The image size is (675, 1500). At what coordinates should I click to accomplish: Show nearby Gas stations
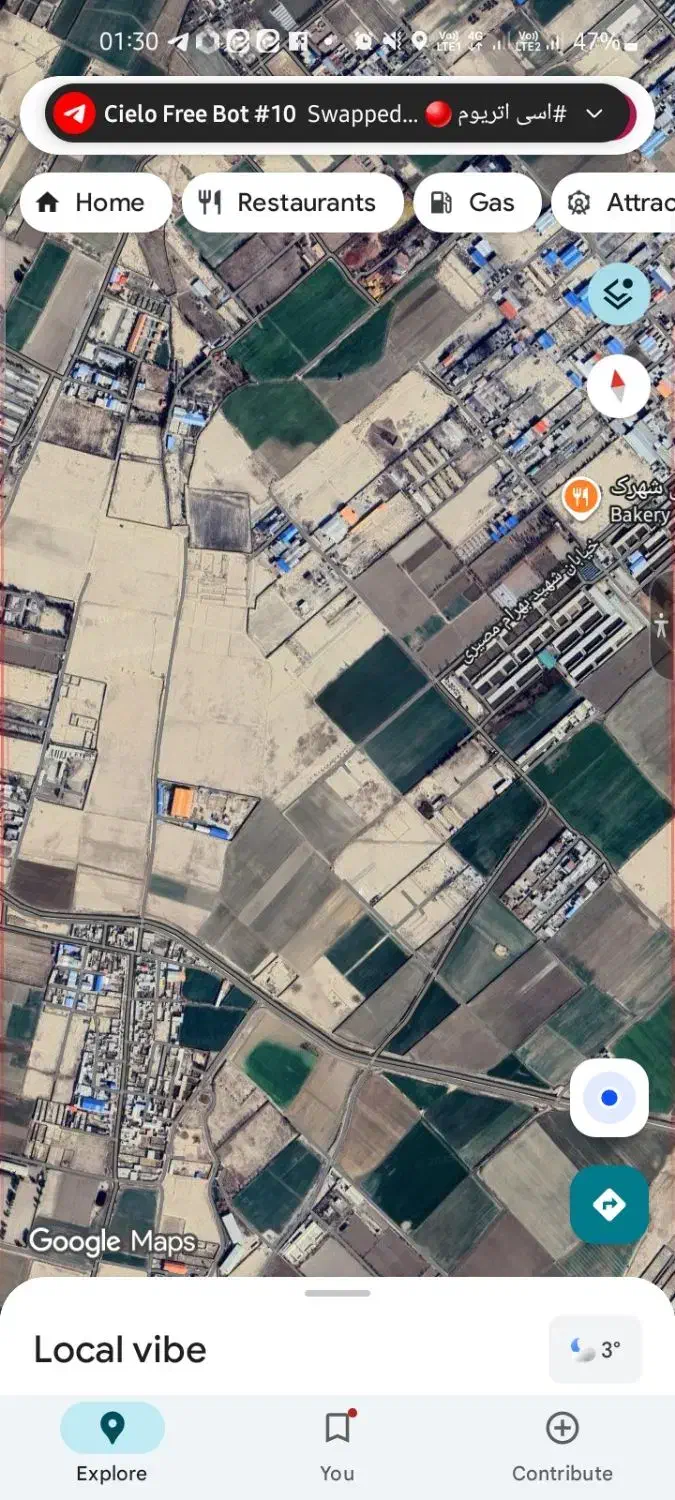click(476, 203)
